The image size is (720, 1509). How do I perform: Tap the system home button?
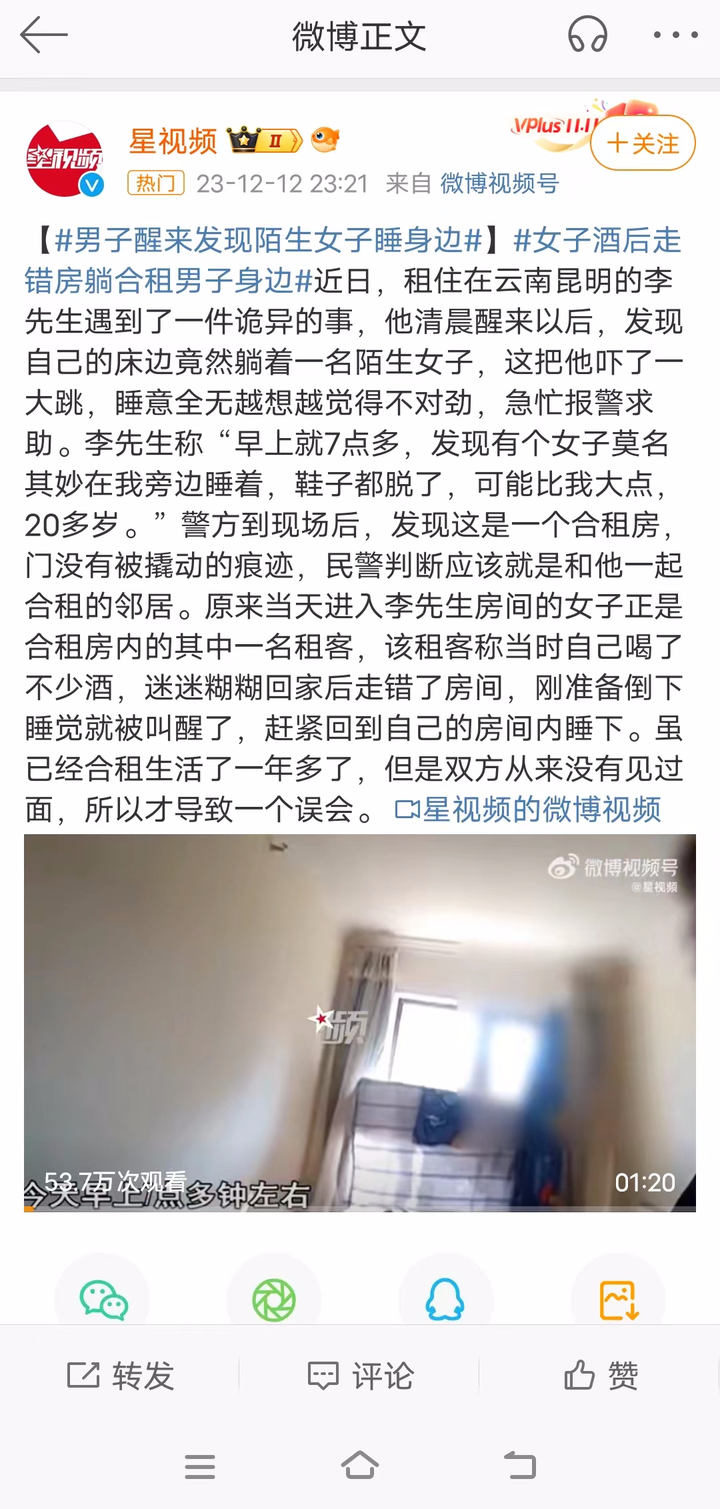(360, 1465)
